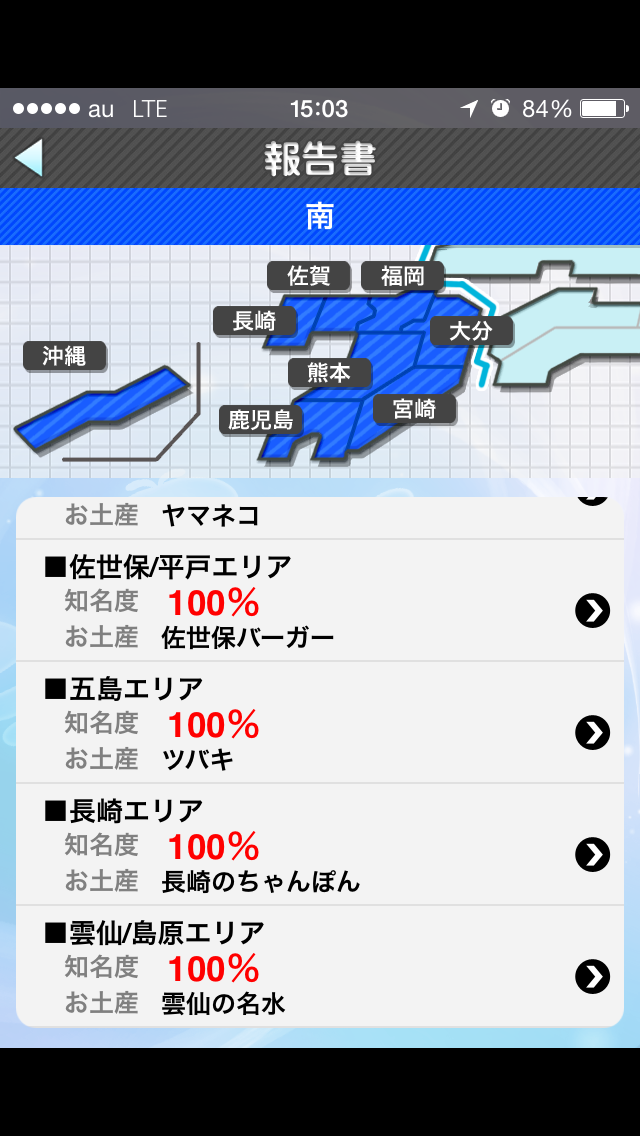The height and width of the screenshot is (1136, 640).
Task: Select the 鹿児島 label on the map
Action: [x=260, y=419]
